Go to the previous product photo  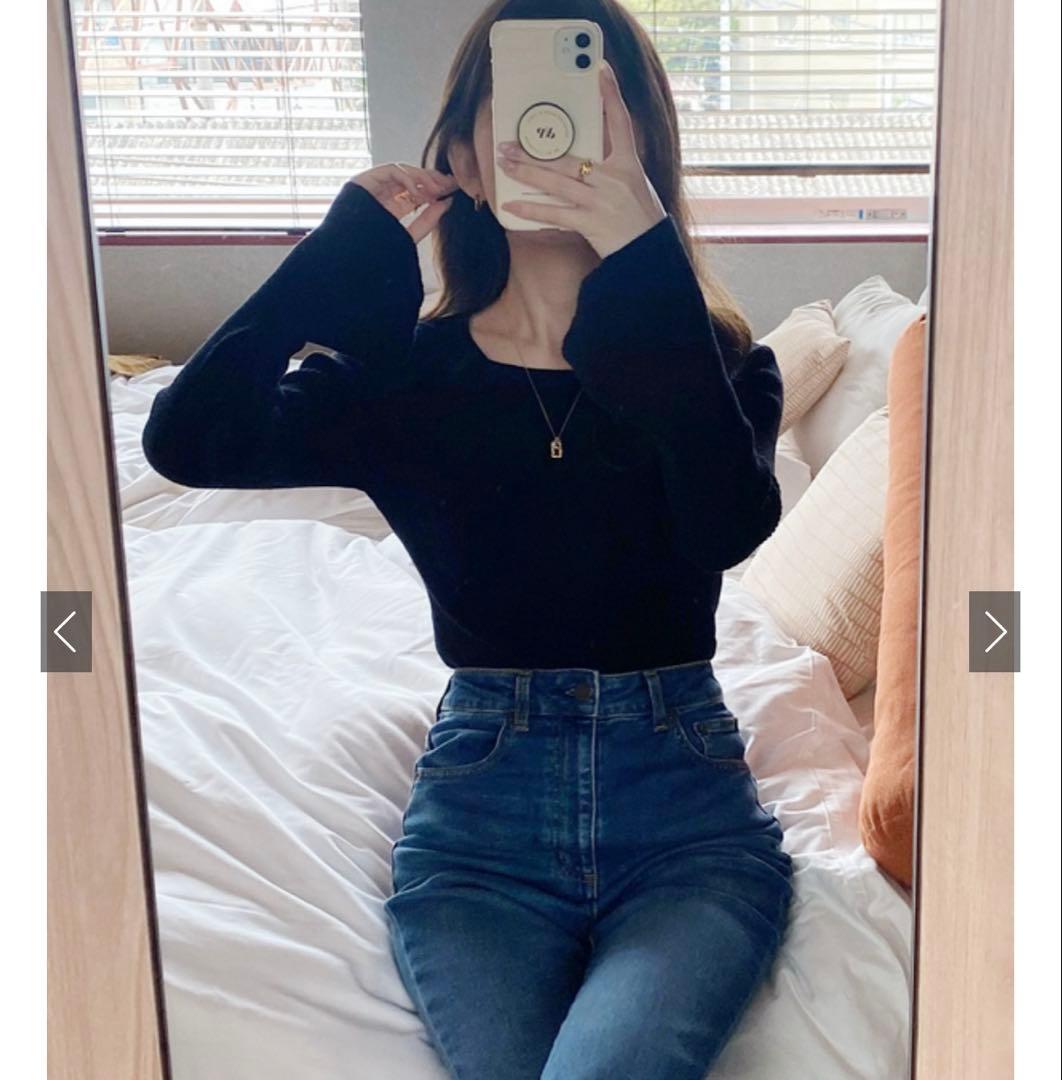point(66,631)
